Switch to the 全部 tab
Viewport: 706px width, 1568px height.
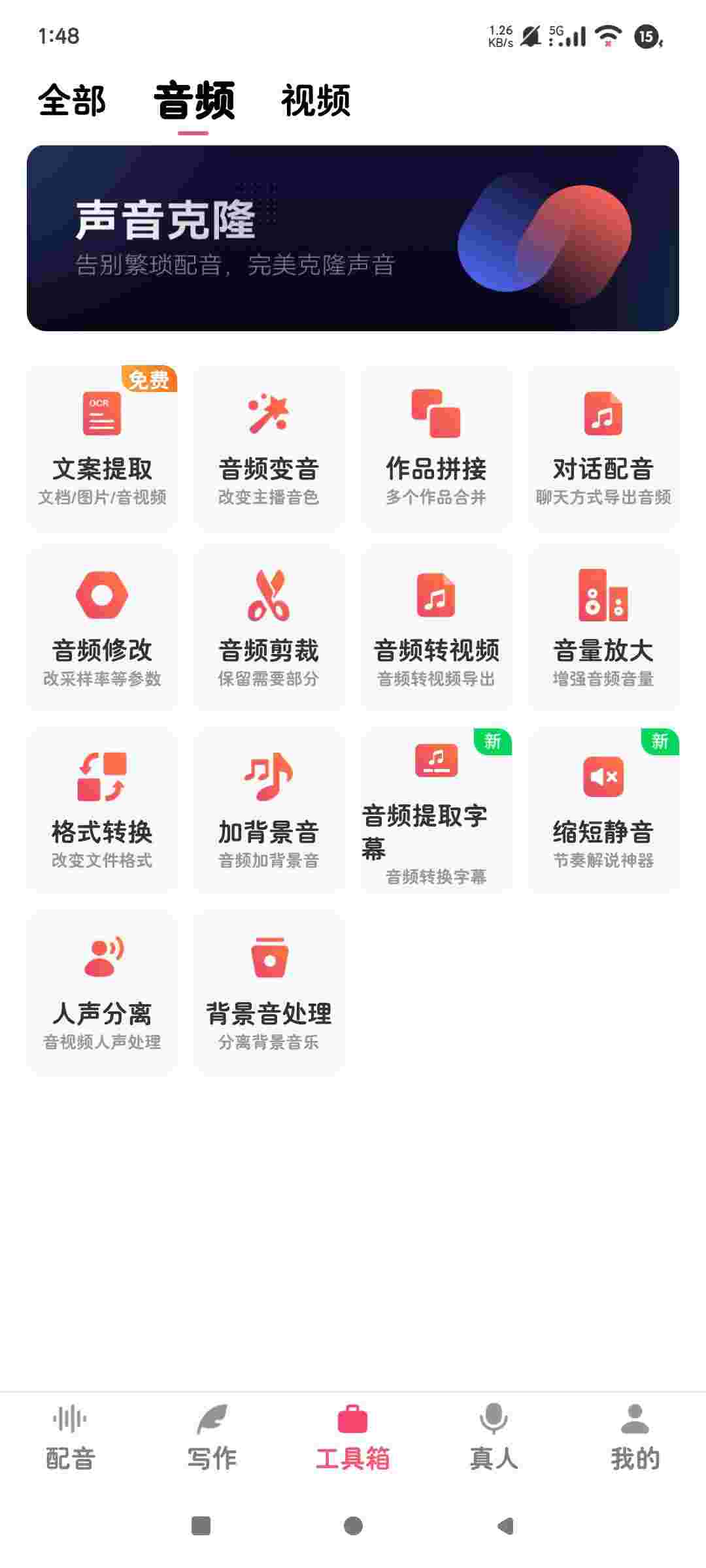tap(72, 101)
